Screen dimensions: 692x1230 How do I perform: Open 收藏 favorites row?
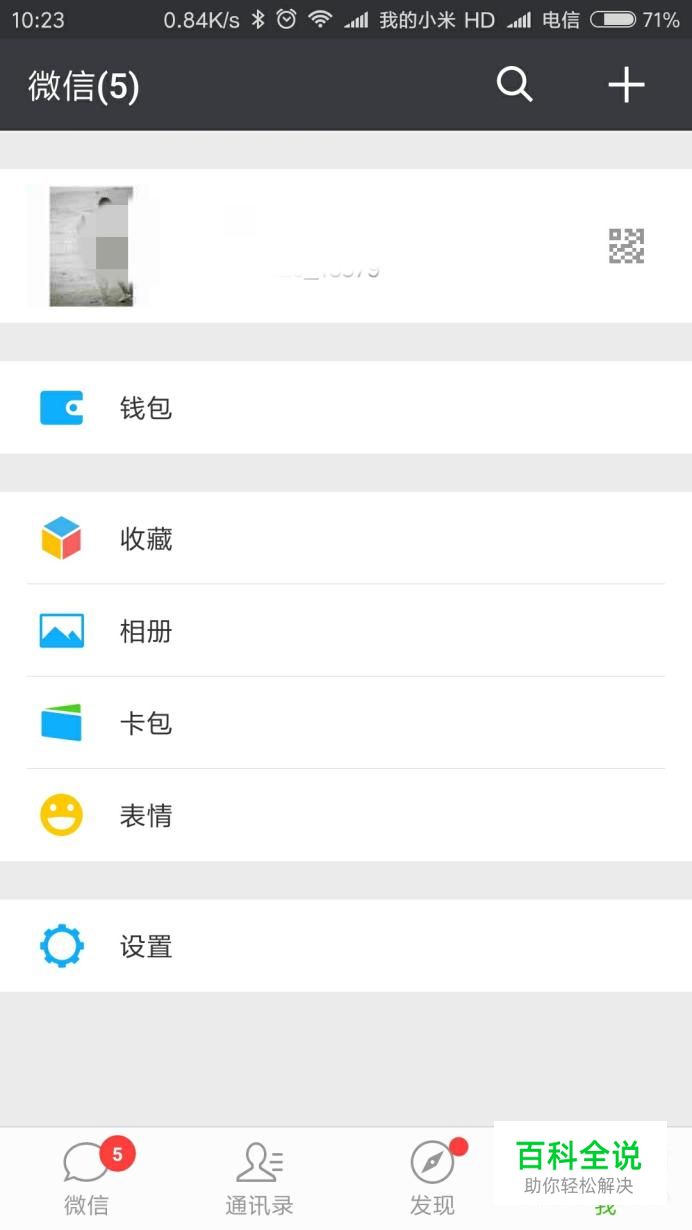345,539
